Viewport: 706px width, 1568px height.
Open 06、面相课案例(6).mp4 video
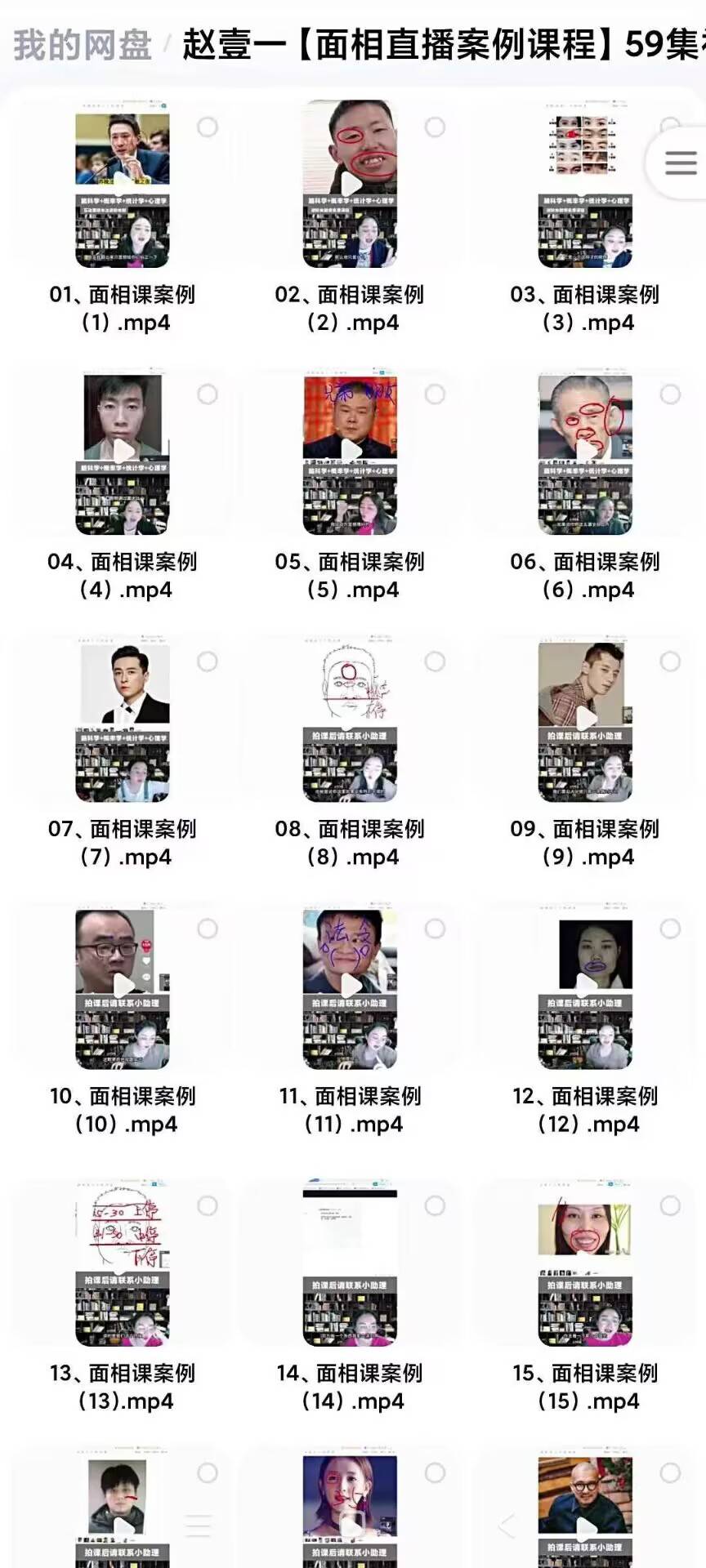[x=585, y=452]
